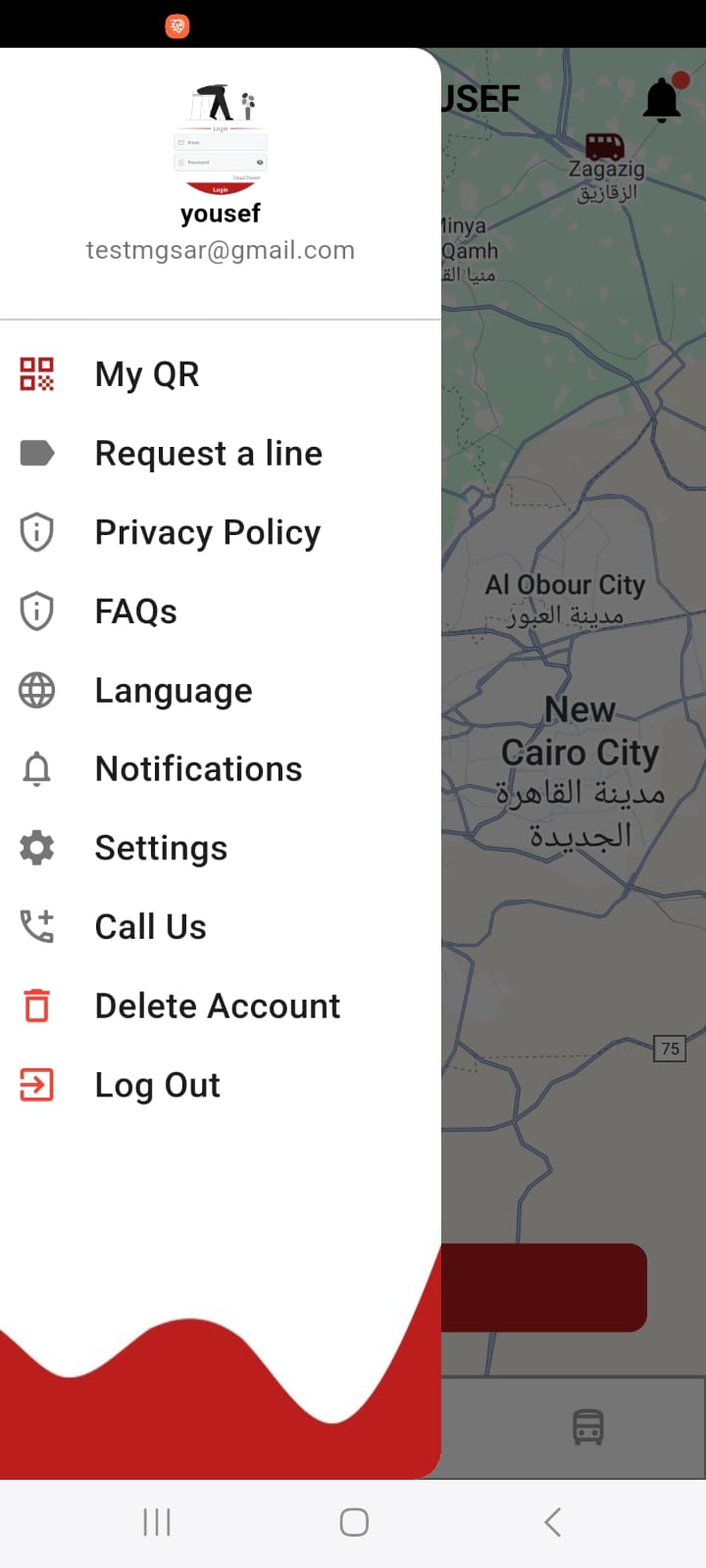Open the bus tab at the bottom
The height and width of the screenshot is (1568, 706).
pyautogui.click(x=588, y=1427)
